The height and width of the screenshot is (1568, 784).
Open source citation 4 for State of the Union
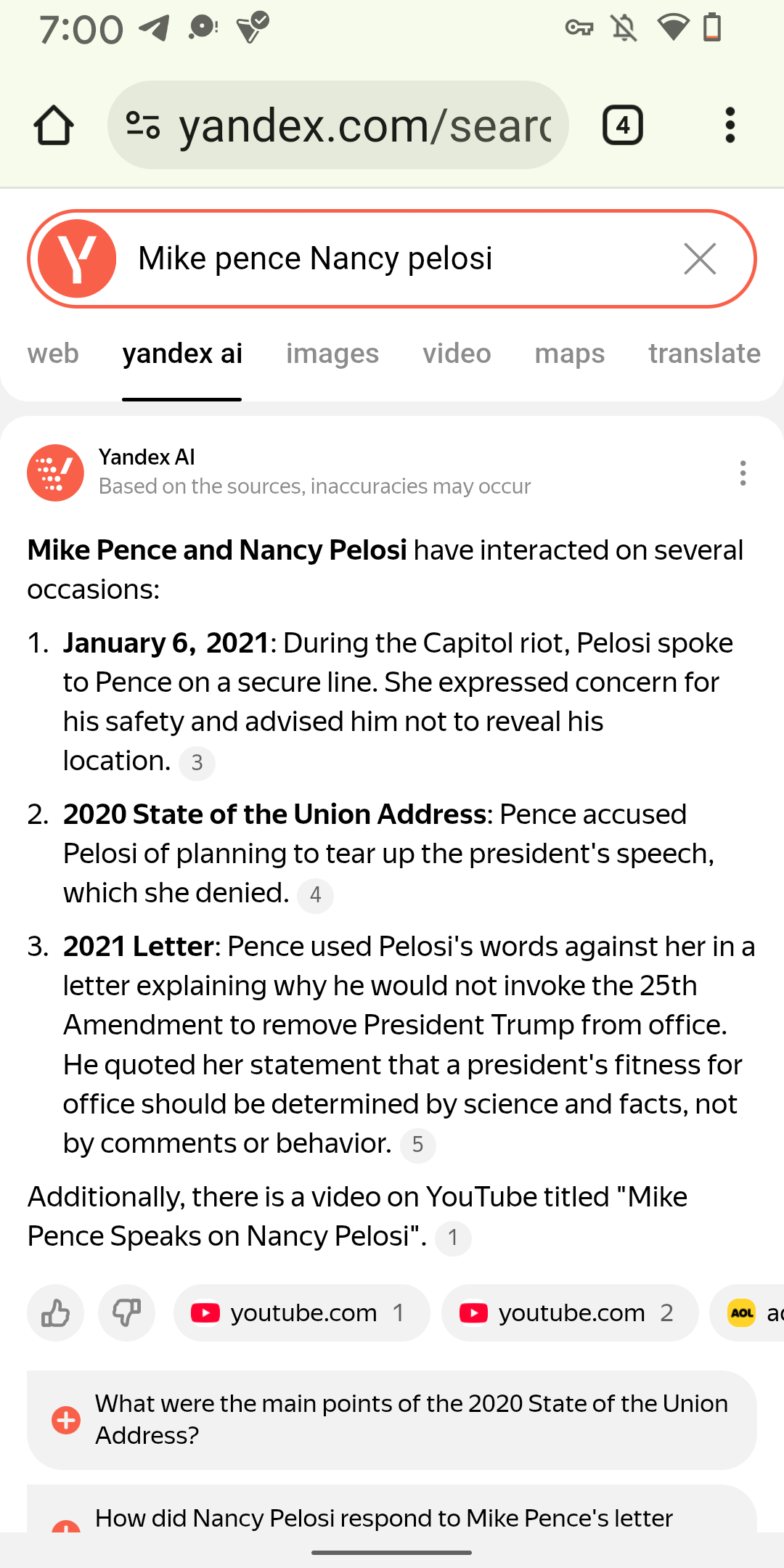pos(315,895)
